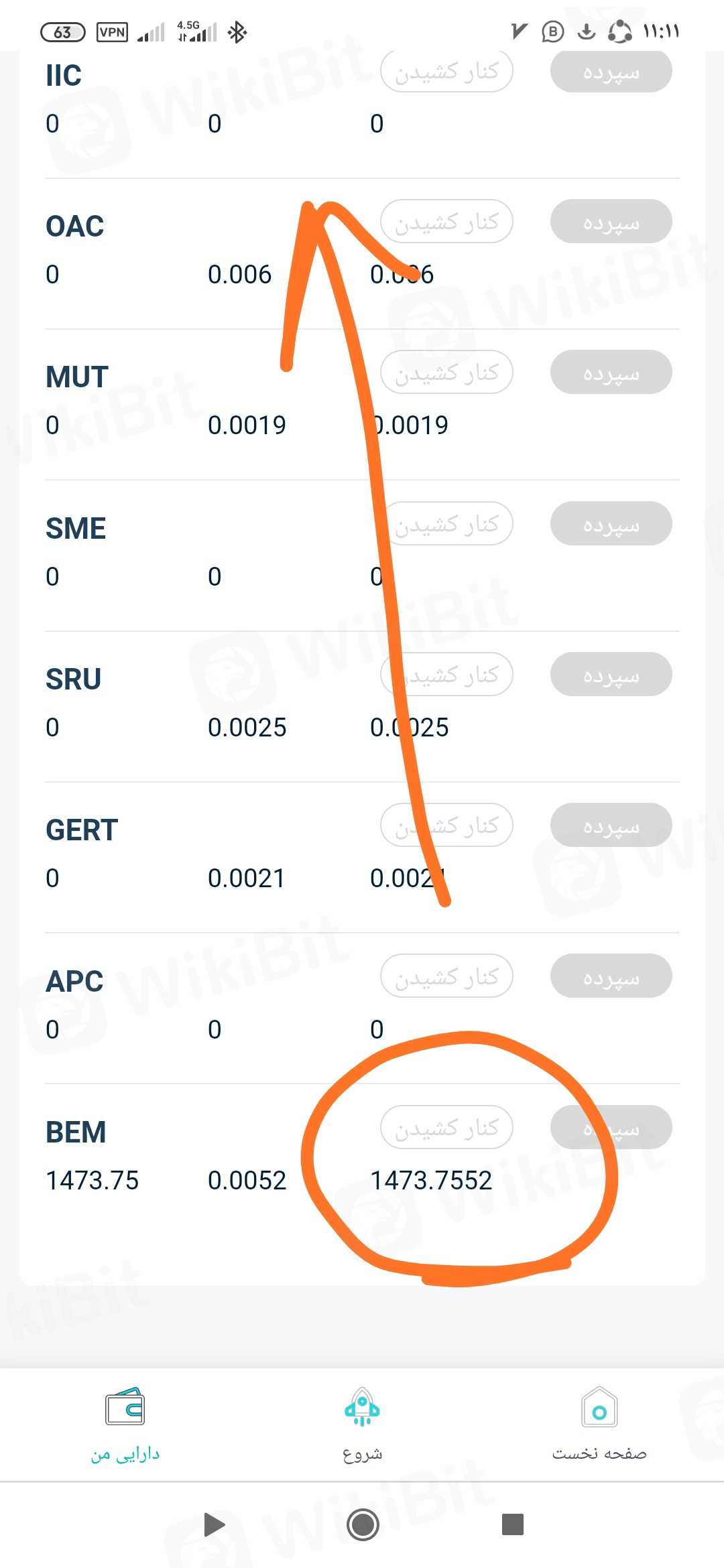Deposit (سپرده) into BEM
This screenshot has height=1568, width=724.
point(611,1127)
